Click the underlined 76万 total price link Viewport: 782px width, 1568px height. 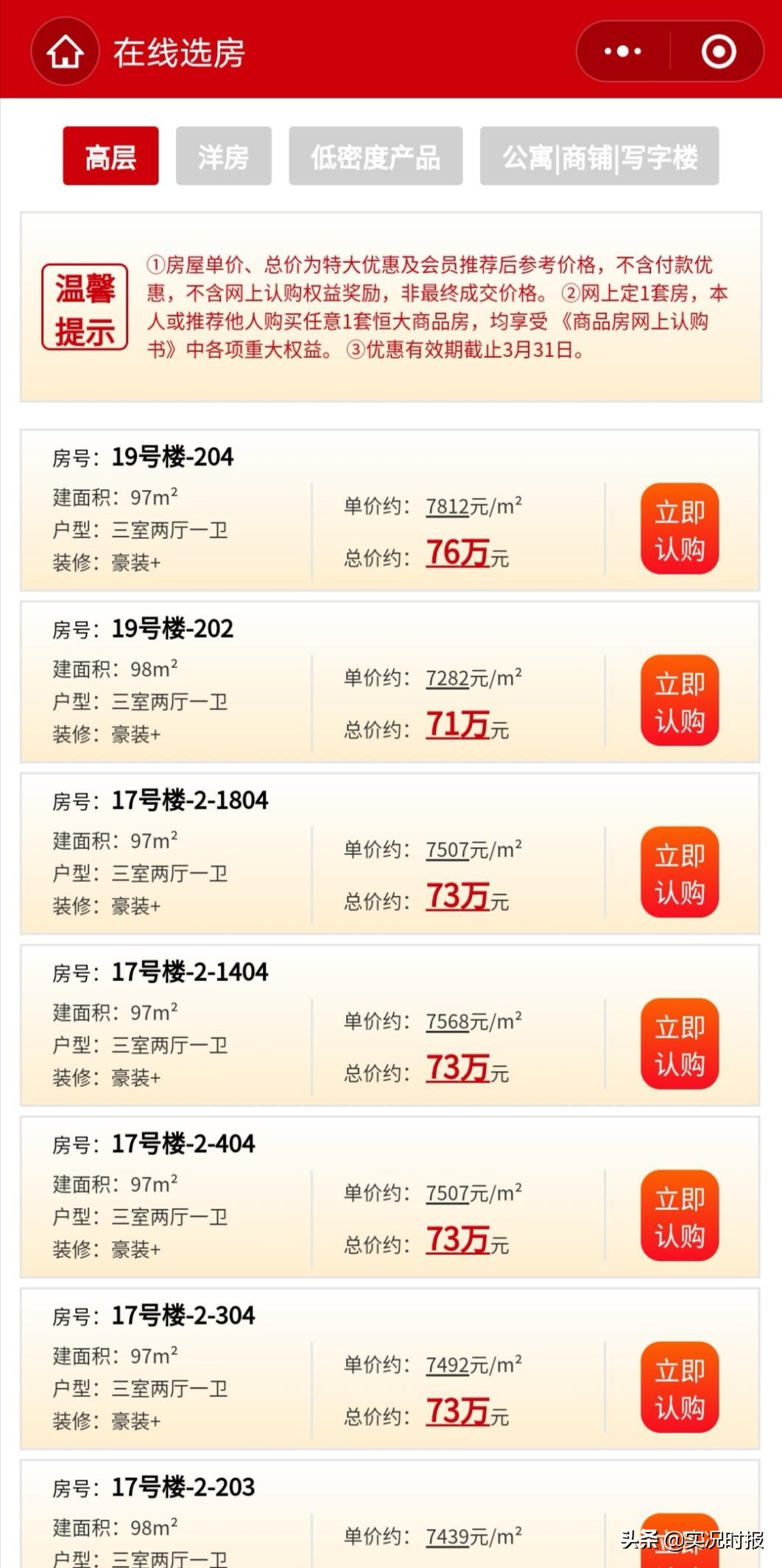[x=457, y=557]
